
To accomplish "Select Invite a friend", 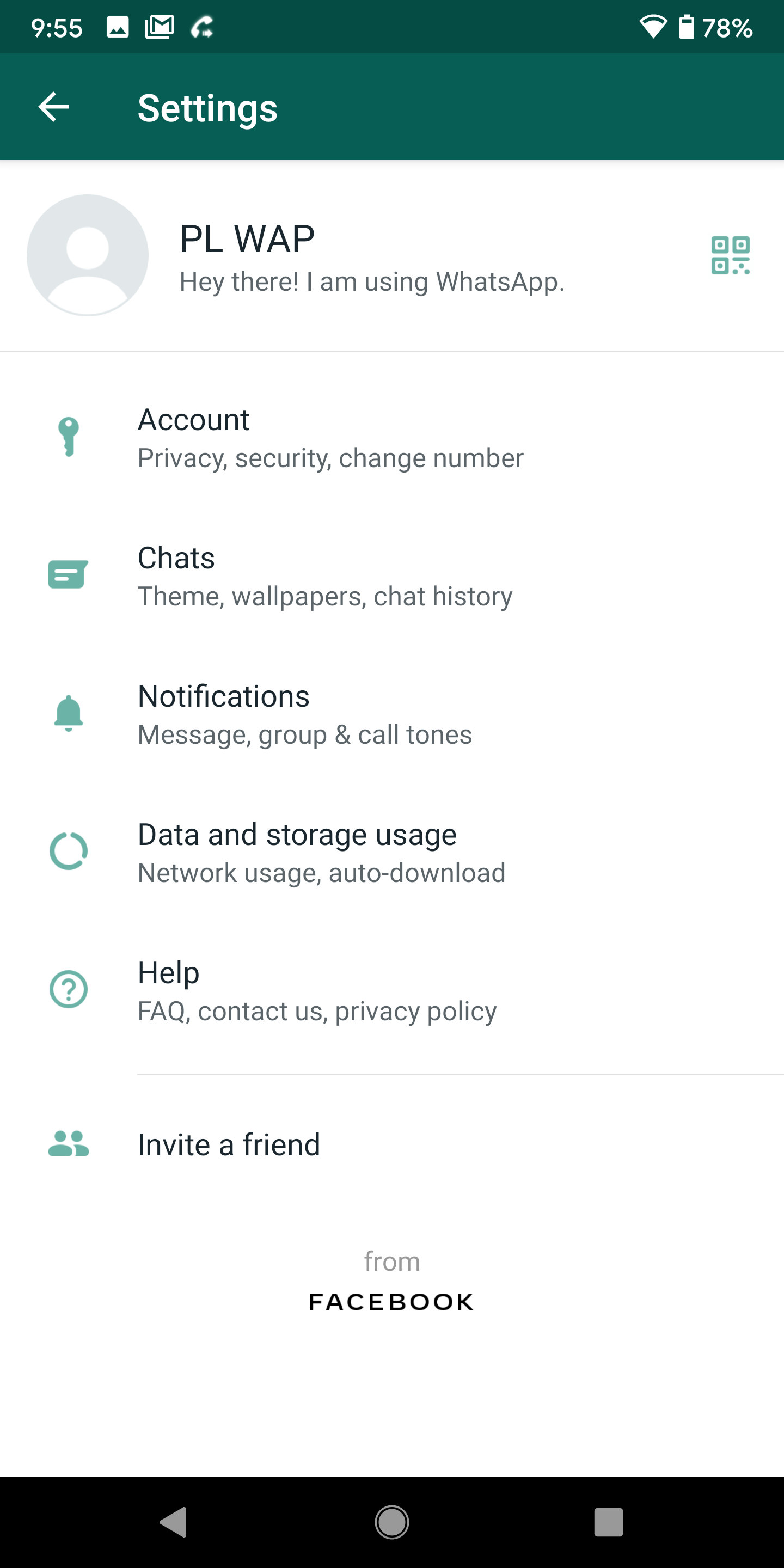I will point(229,1144).
